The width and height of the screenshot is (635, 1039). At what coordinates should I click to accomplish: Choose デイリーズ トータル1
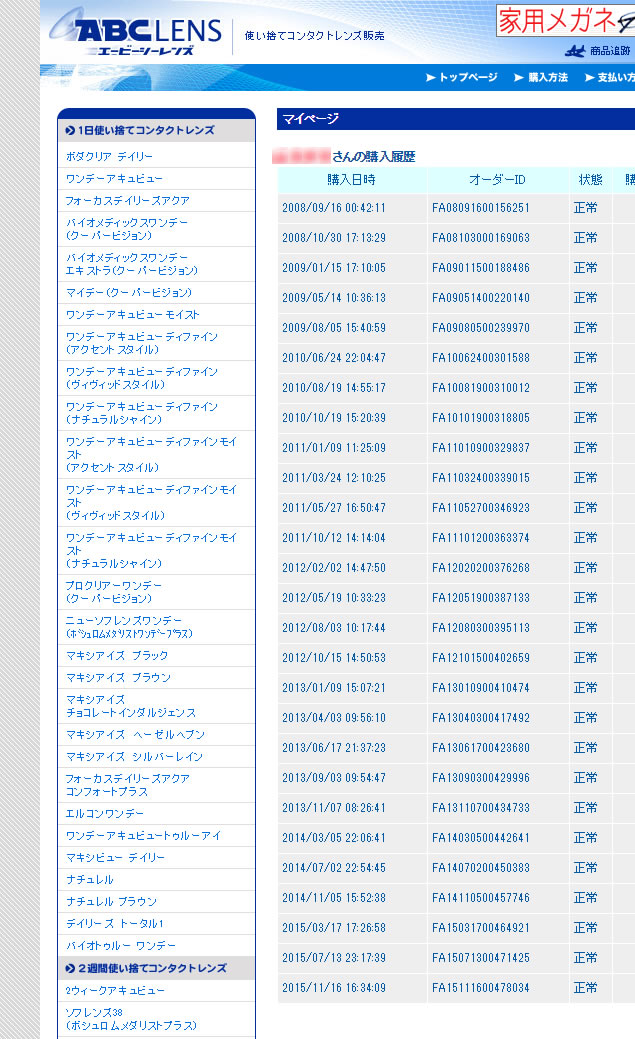click(x=115, y=923)
